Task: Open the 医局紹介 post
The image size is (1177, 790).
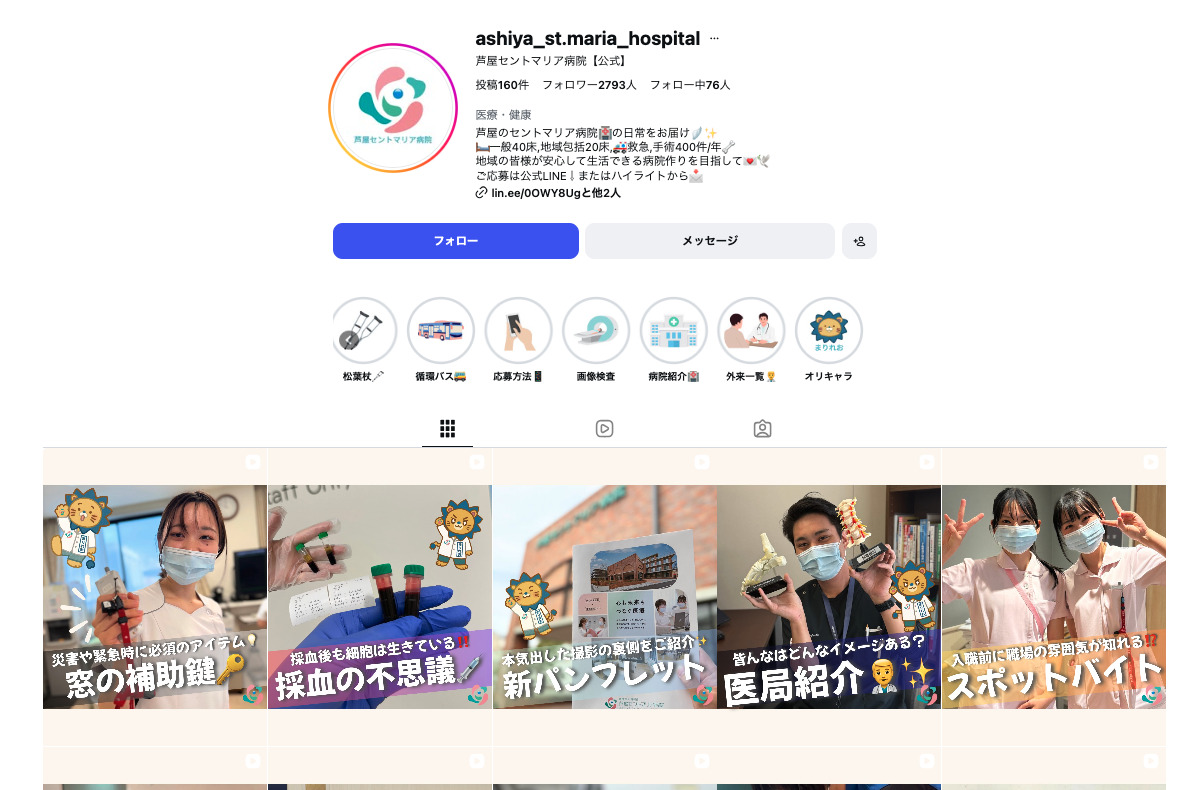Action: click(829, 596)
